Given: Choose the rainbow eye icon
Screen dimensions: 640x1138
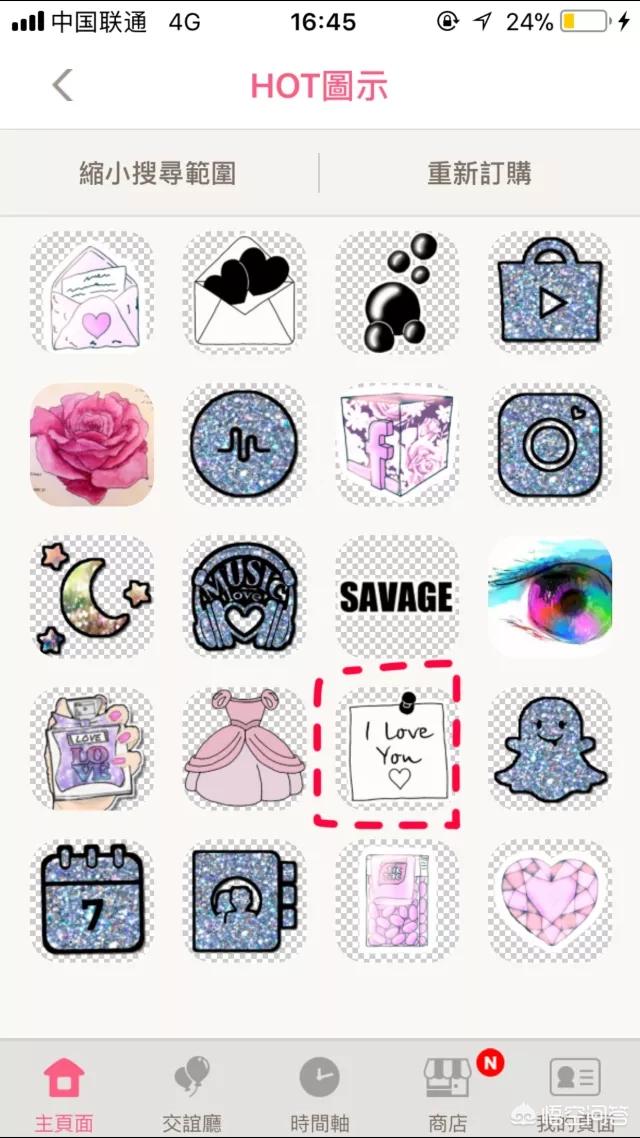Looking at the screenshot, I should click(548, 597).
